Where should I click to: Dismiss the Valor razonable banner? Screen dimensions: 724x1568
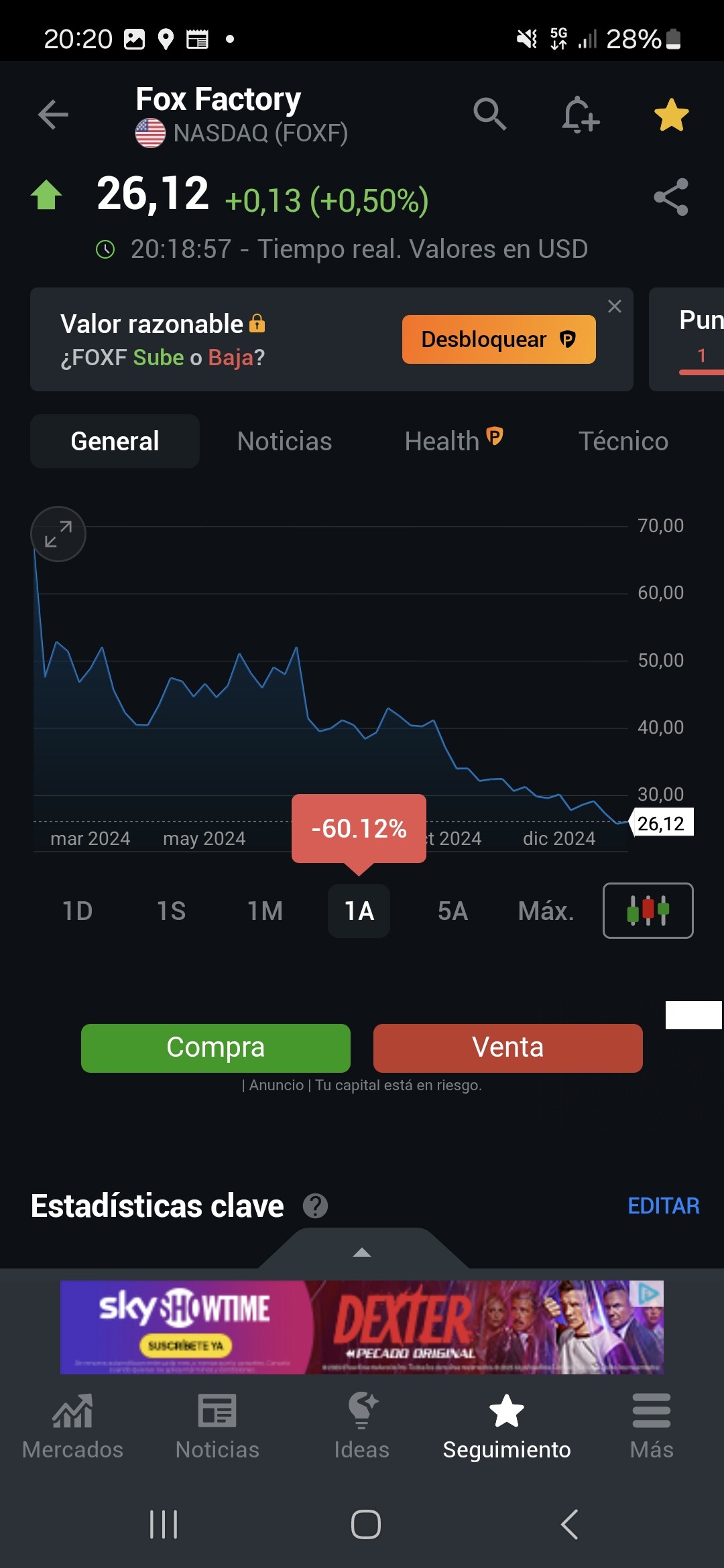615,307
